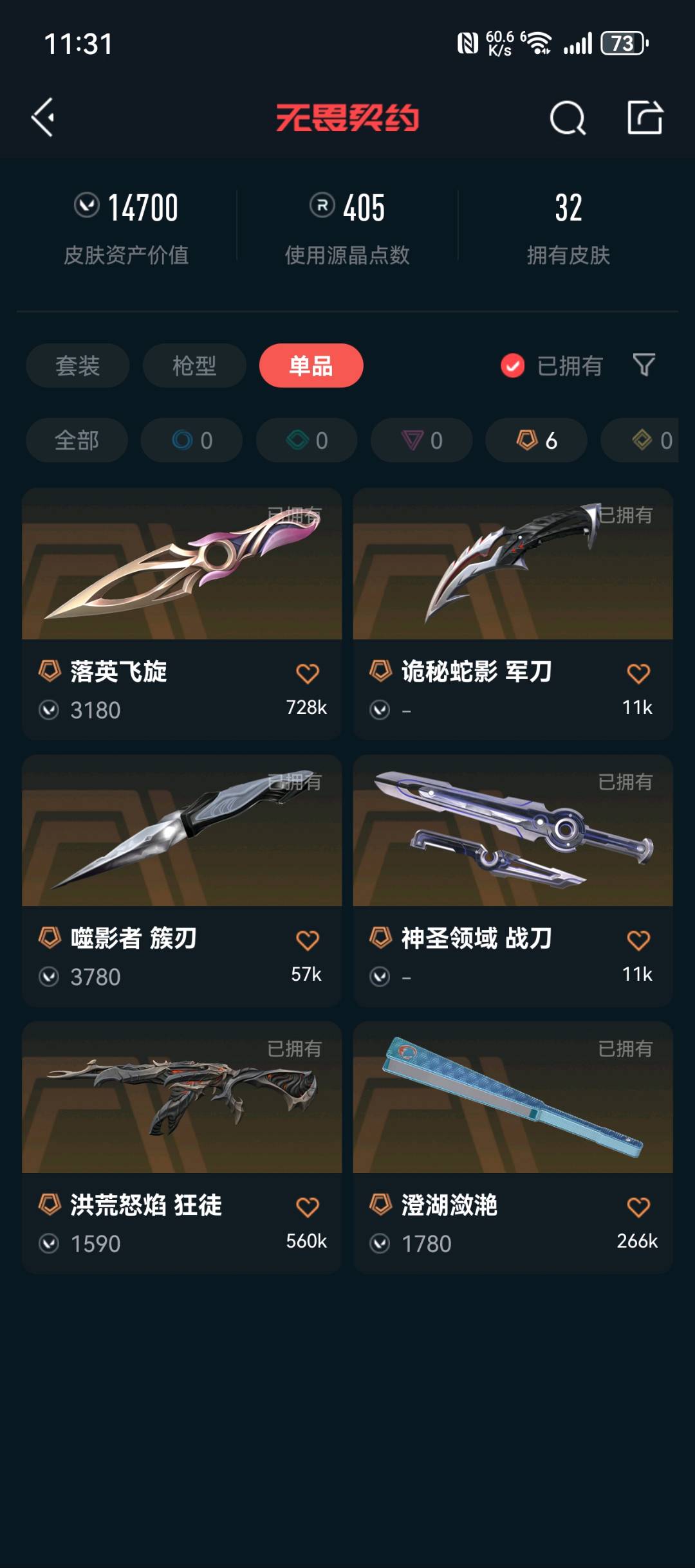Select the 全部 rarity chip
This screenshot has height=1568, width=695.
[x=77, y=441]
